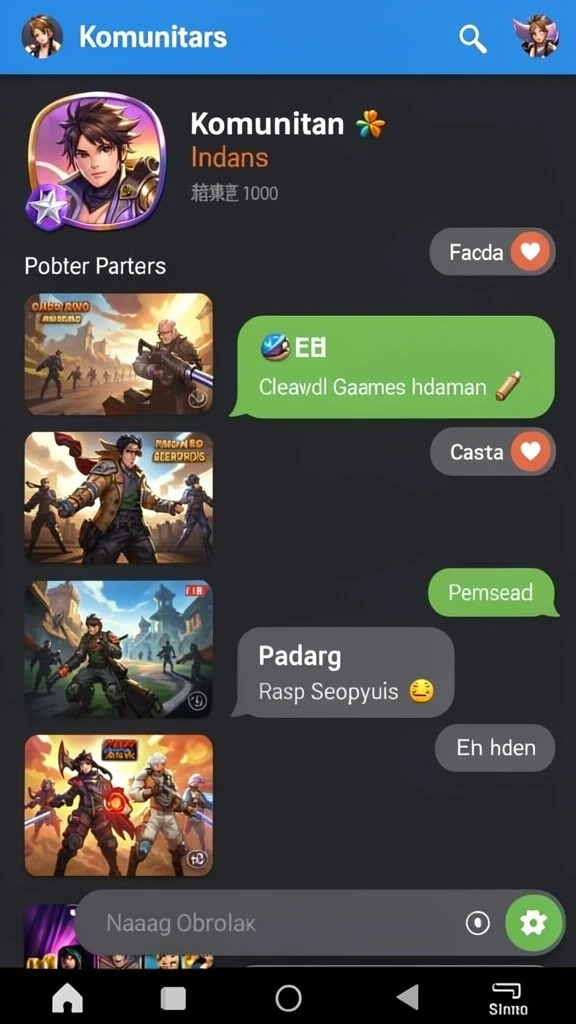The width and height of the screenshot is (576, 1024).
Task: Open the third game tile with the castle background
Action: click(119, 648)
